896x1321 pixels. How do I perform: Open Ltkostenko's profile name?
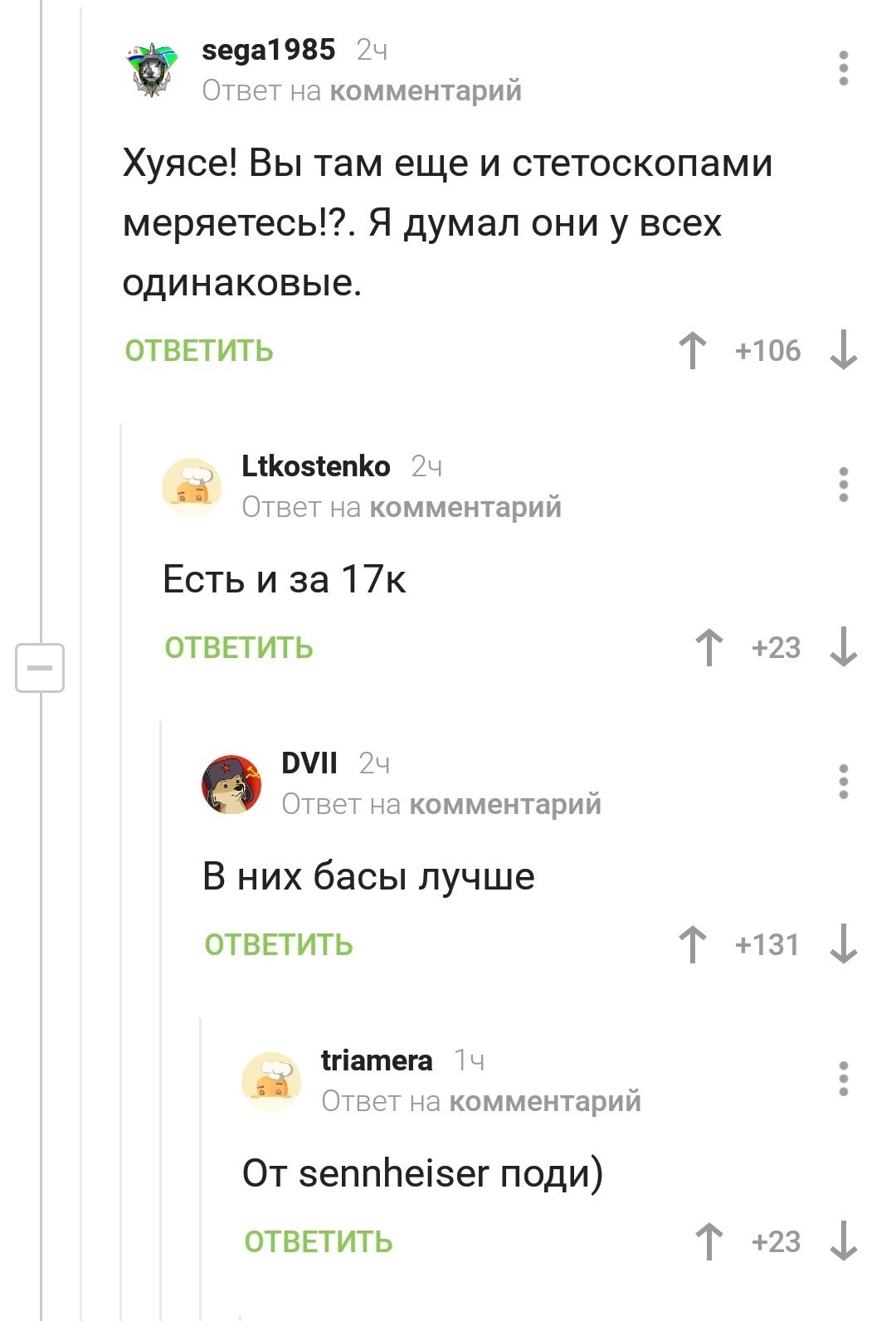(315, 466)
